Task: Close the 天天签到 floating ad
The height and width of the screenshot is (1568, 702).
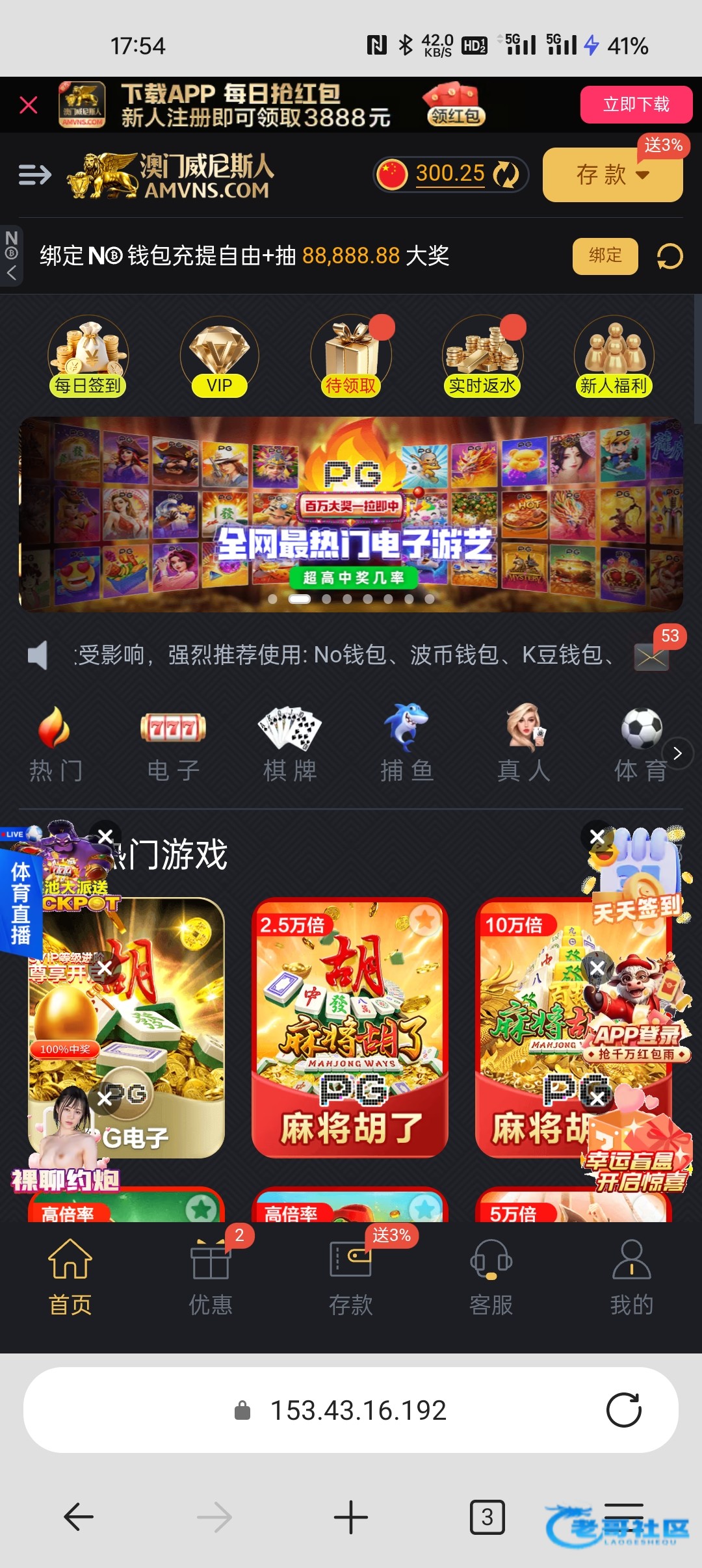Action: [x=597, y=837]
